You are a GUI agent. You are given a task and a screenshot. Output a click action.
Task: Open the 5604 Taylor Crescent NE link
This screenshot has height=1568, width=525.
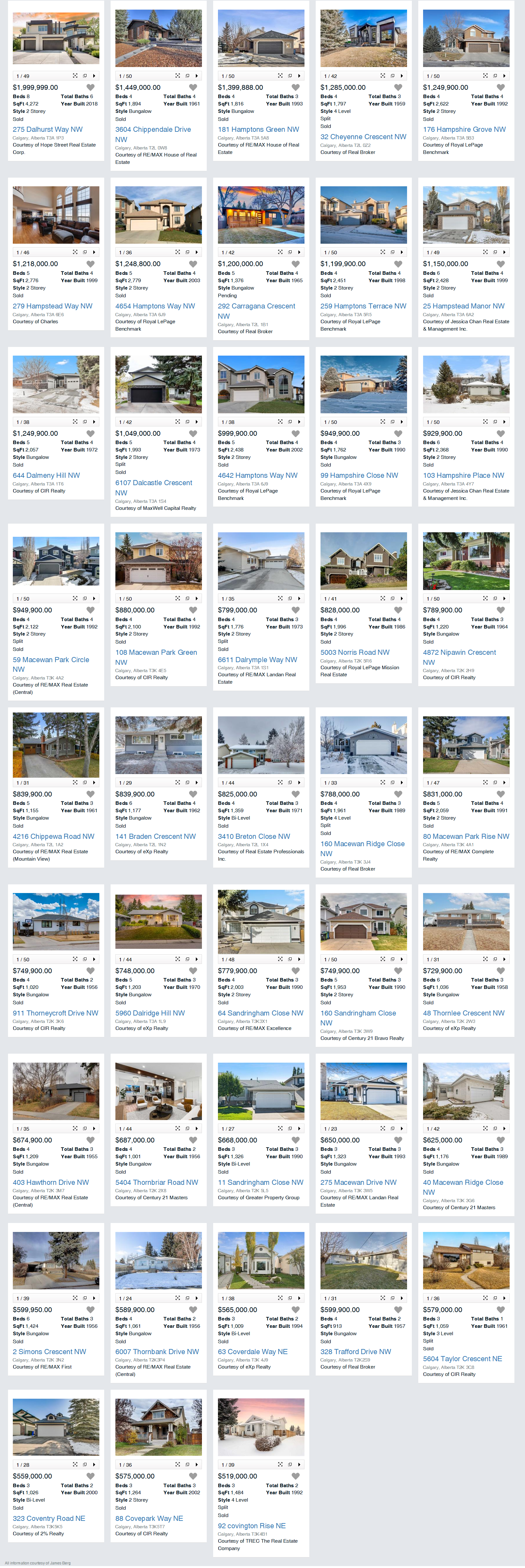pyautogui.click(x=463, y=1359)
